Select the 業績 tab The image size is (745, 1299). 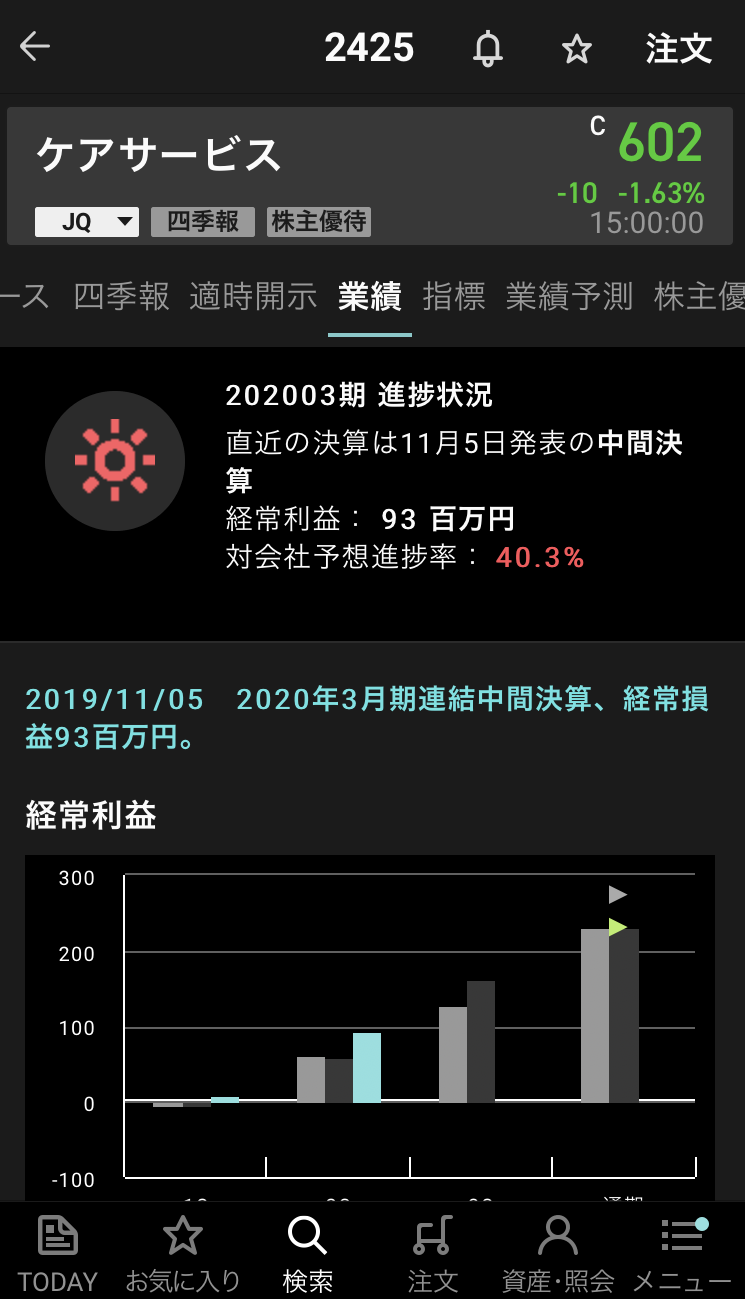pyautogui.click(x=370, y=296)
